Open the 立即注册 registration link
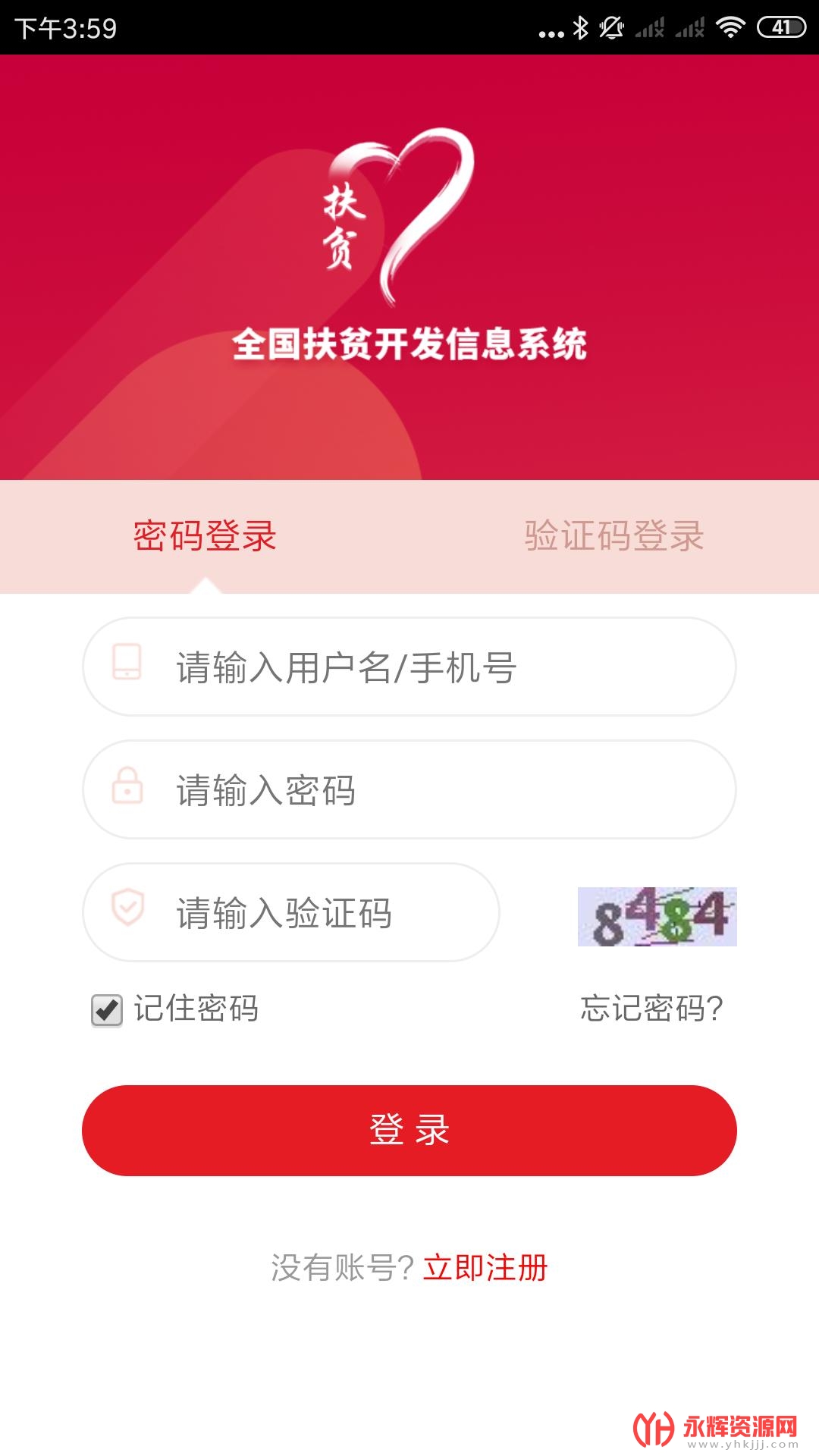This screenshot has width=819, height=1456. tap(485, 1268)
